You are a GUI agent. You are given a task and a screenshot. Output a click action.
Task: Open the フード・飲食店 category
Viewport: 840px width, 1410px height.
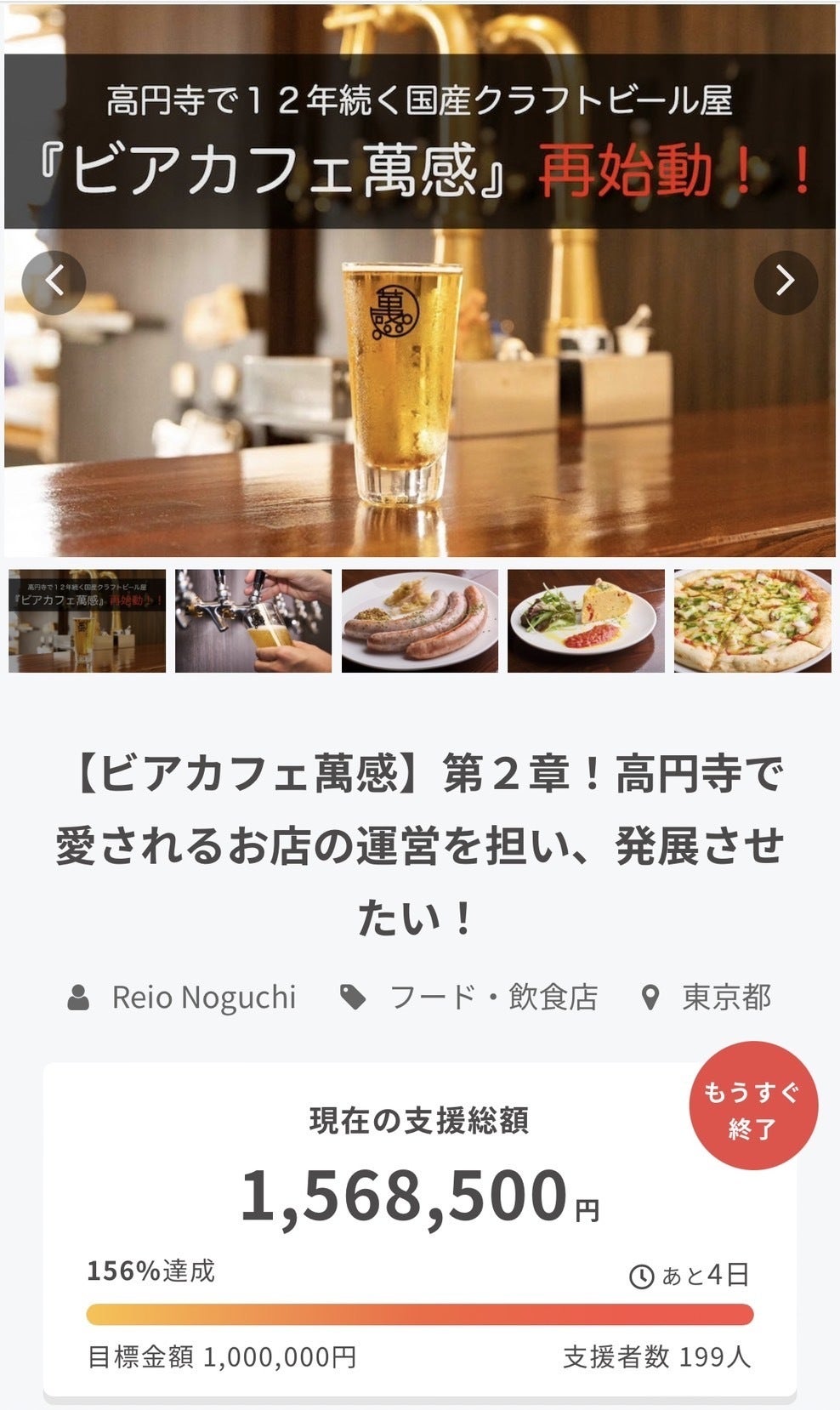[492, 998]
